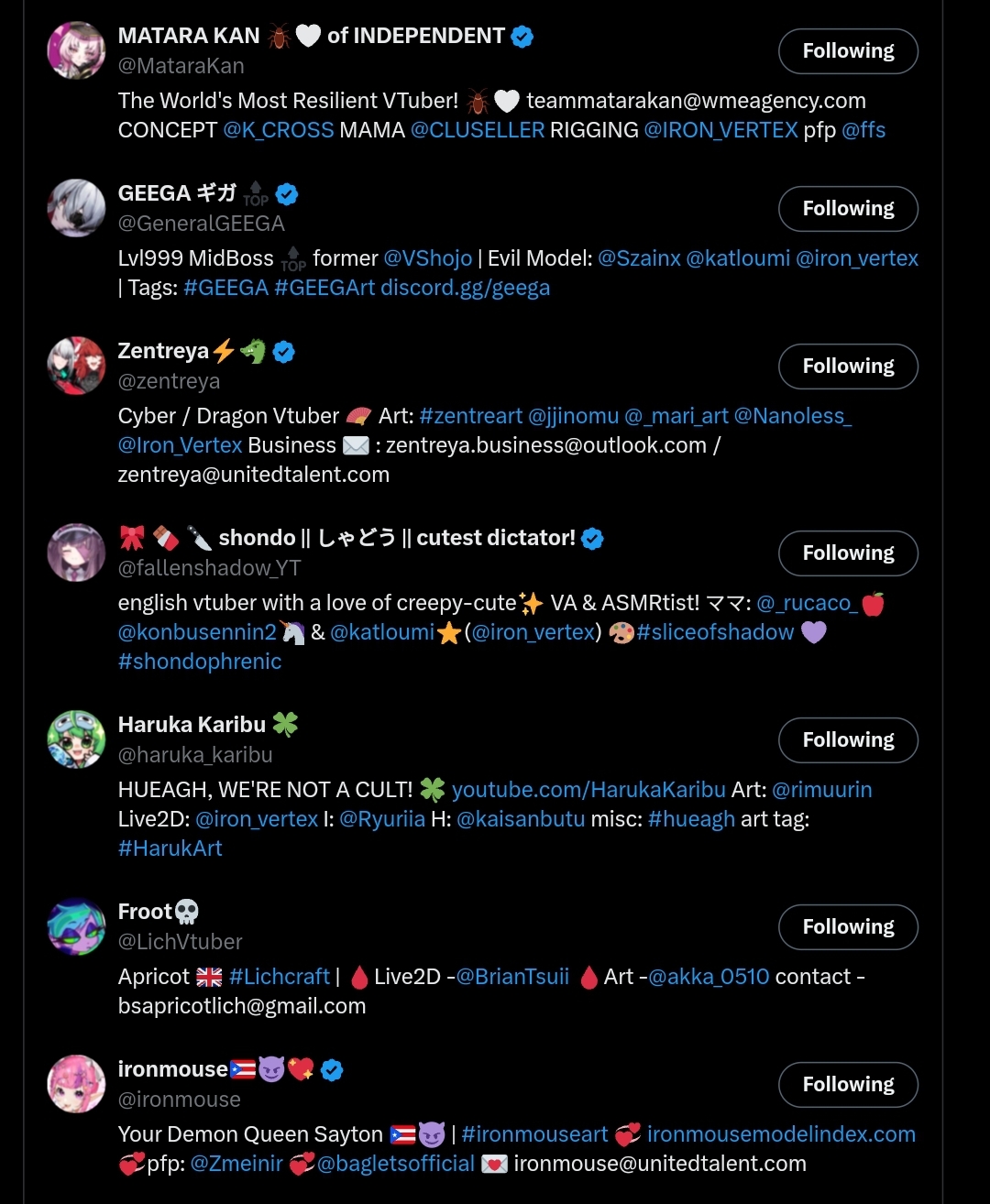Tap Following button next to MATARA KAN
990x1204 pixels.
pos(848,51)
